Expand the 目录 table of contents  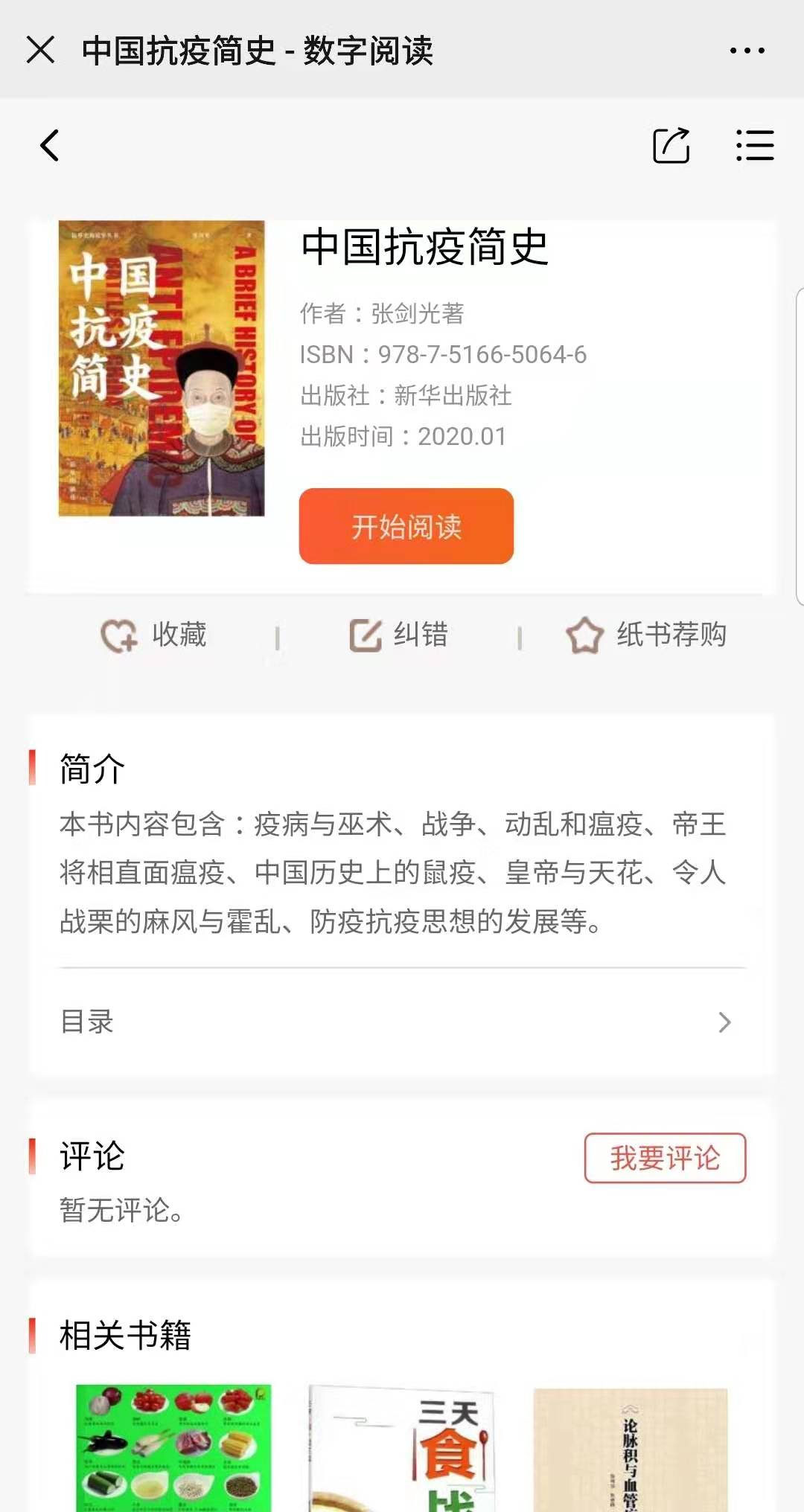[x=402, y=1022]
